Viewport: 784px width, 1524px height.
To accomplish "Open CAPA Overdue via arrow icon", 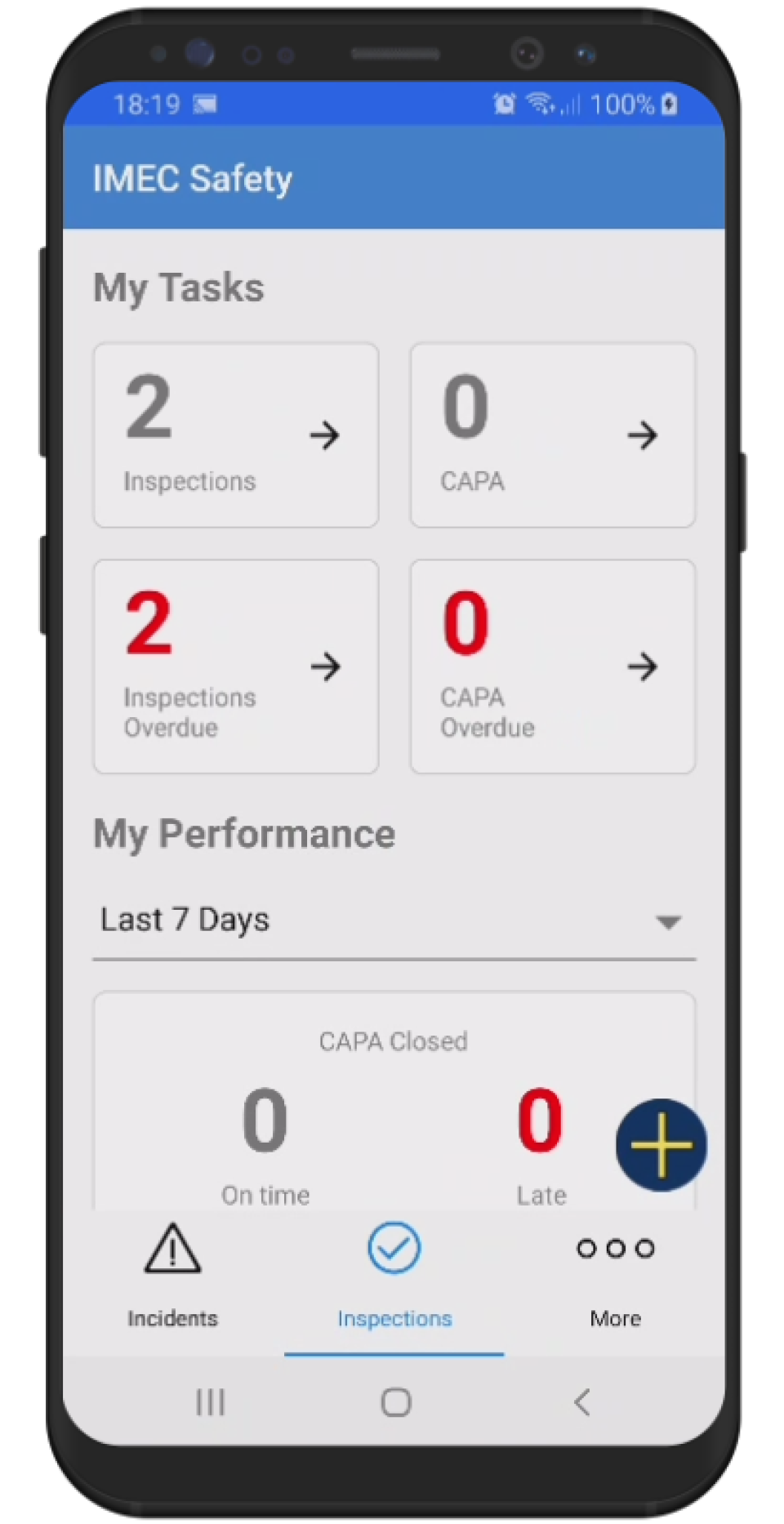I will tap(643, 666).
